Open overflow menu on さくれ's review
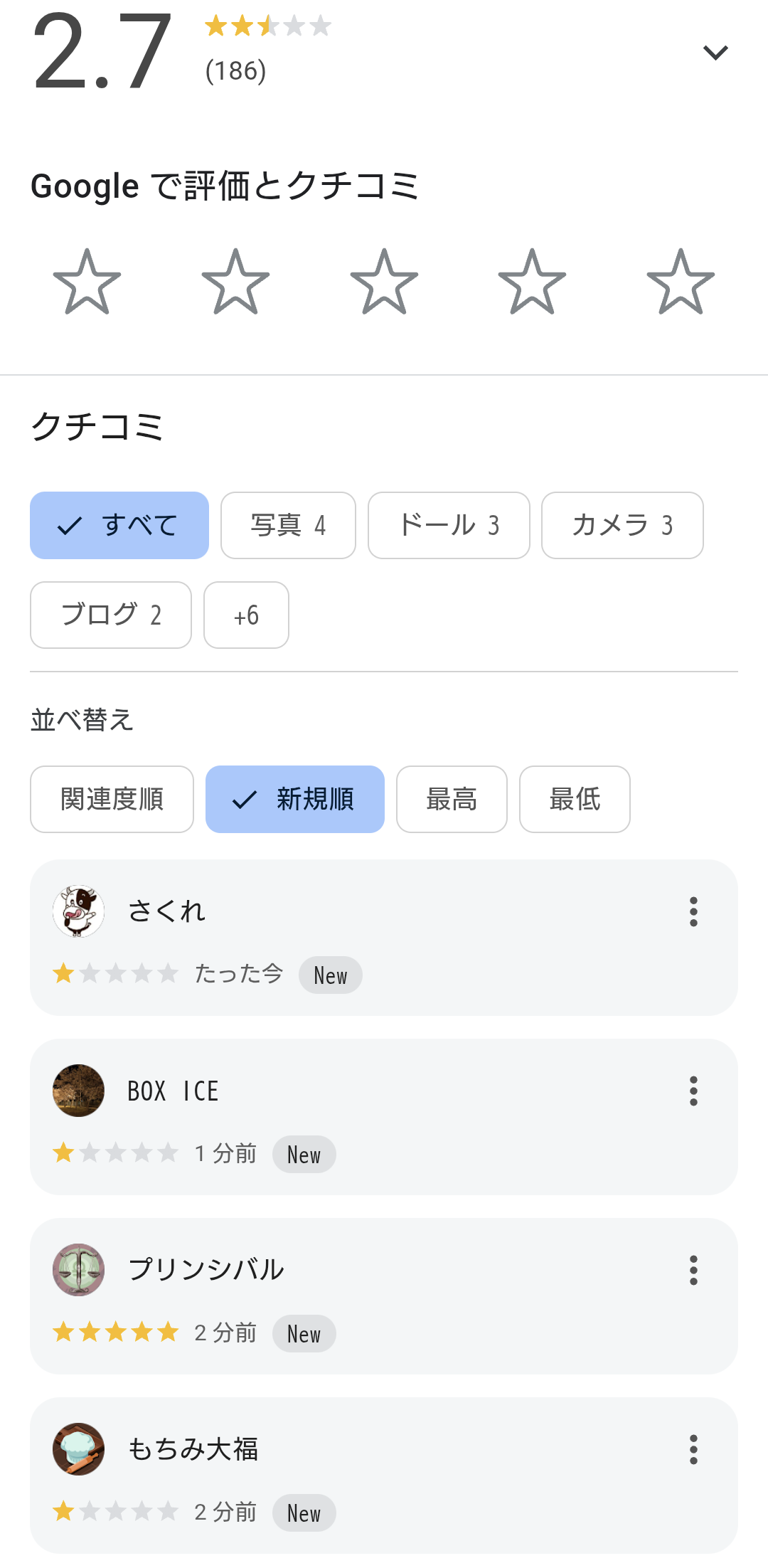This screenshot has width=768, height=1568. pos(693,911)
